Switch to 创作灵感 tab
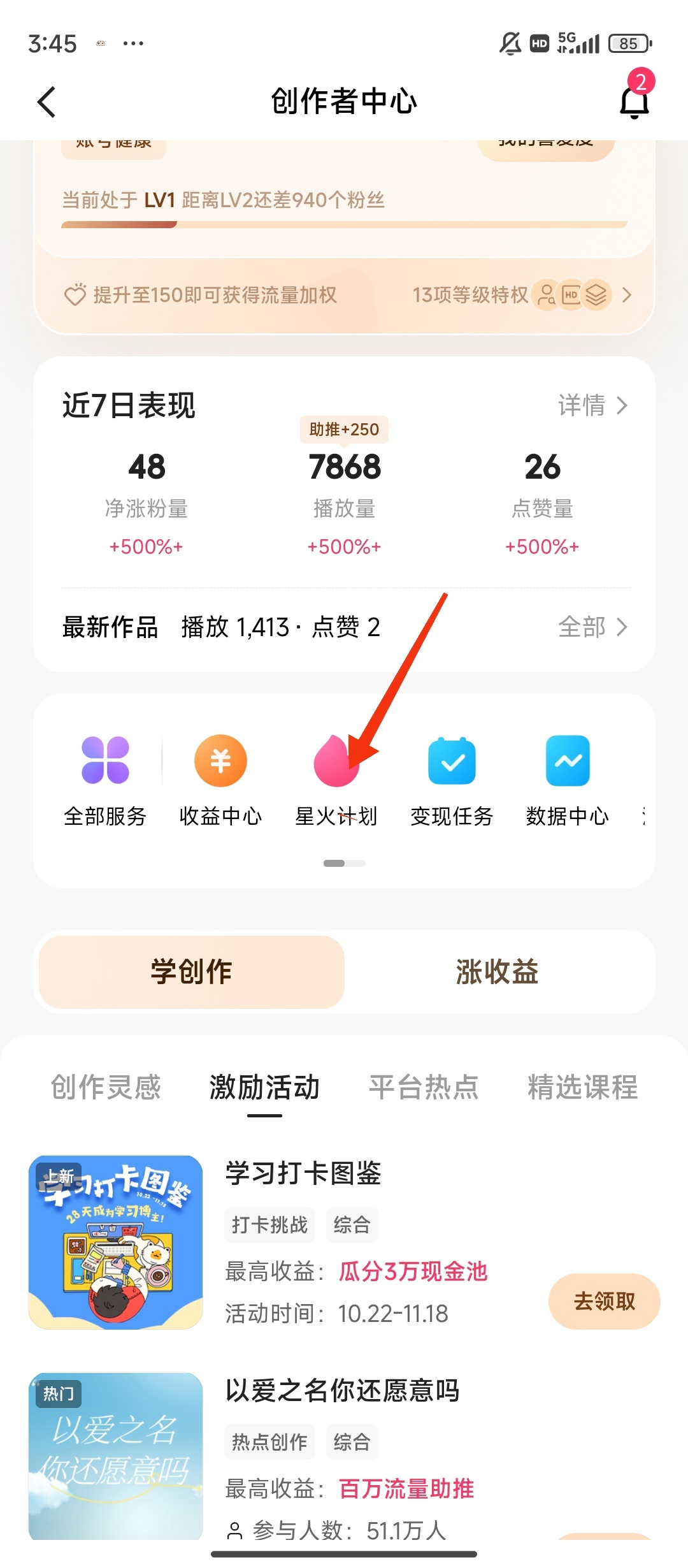Viewport: 688px width, 1568px height. [106, 1087]
